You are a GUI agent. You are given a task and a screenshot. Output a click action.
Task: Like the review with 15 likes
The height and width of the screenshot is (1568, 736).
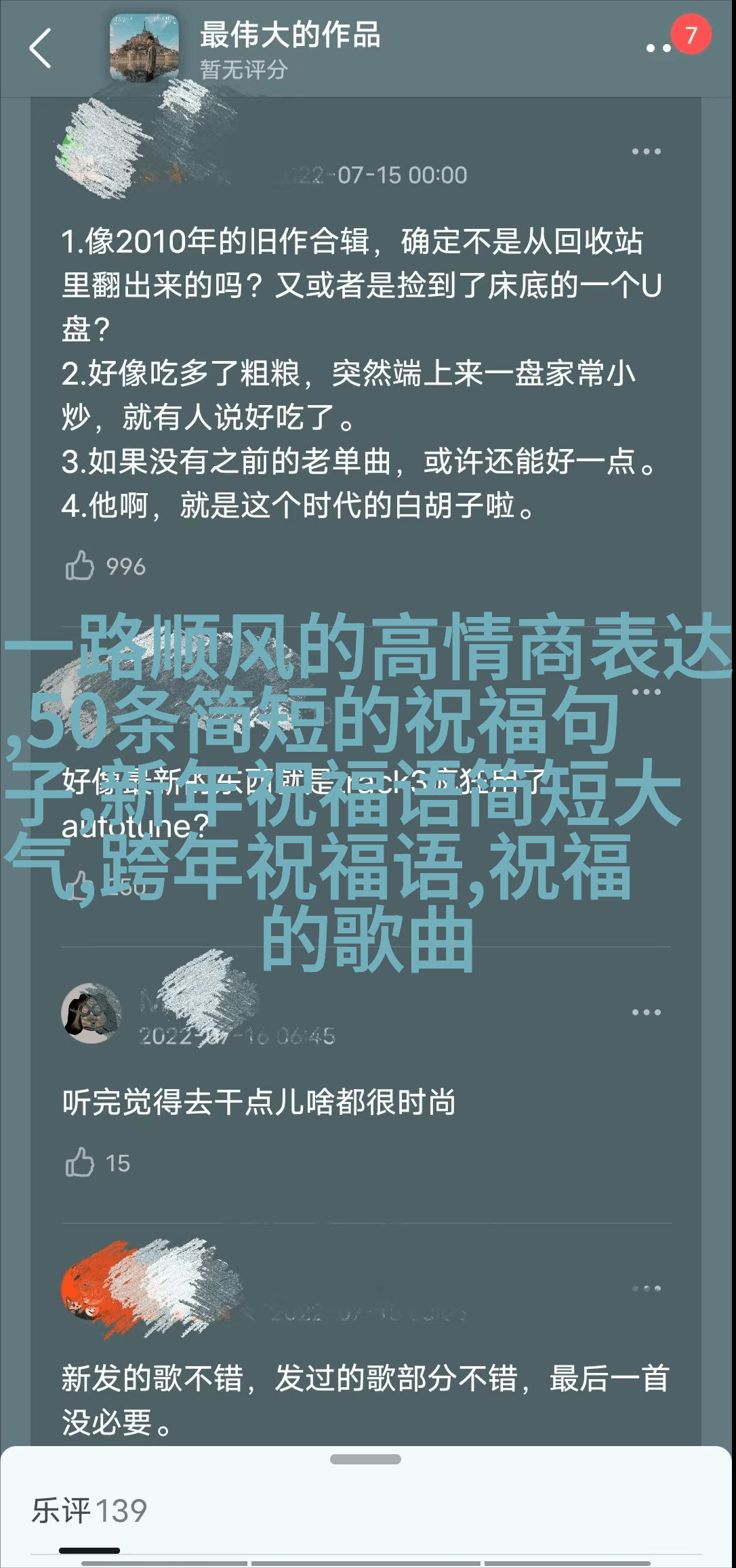click(80, 1163)
